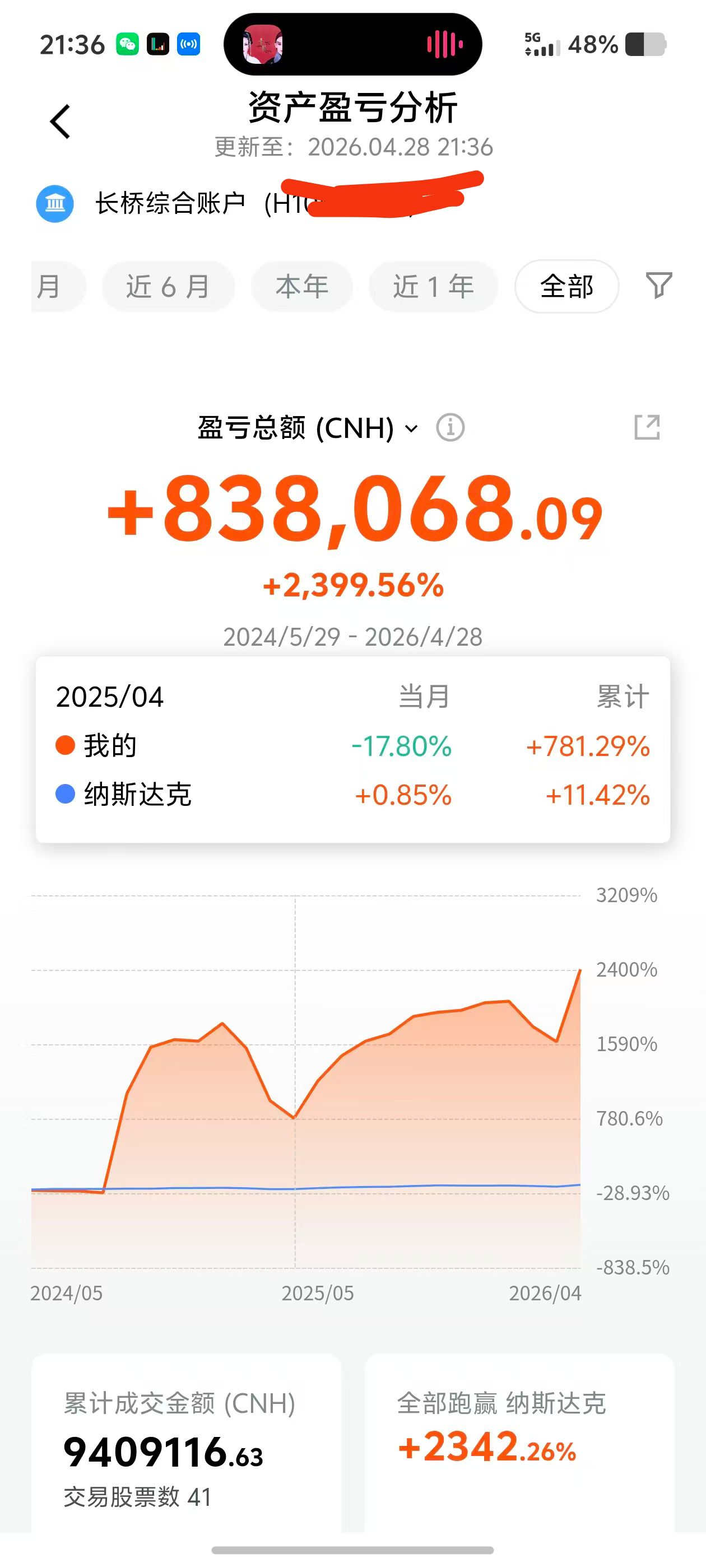Select the 近6月 time range

pyautogui.click(x=168, y=286)
